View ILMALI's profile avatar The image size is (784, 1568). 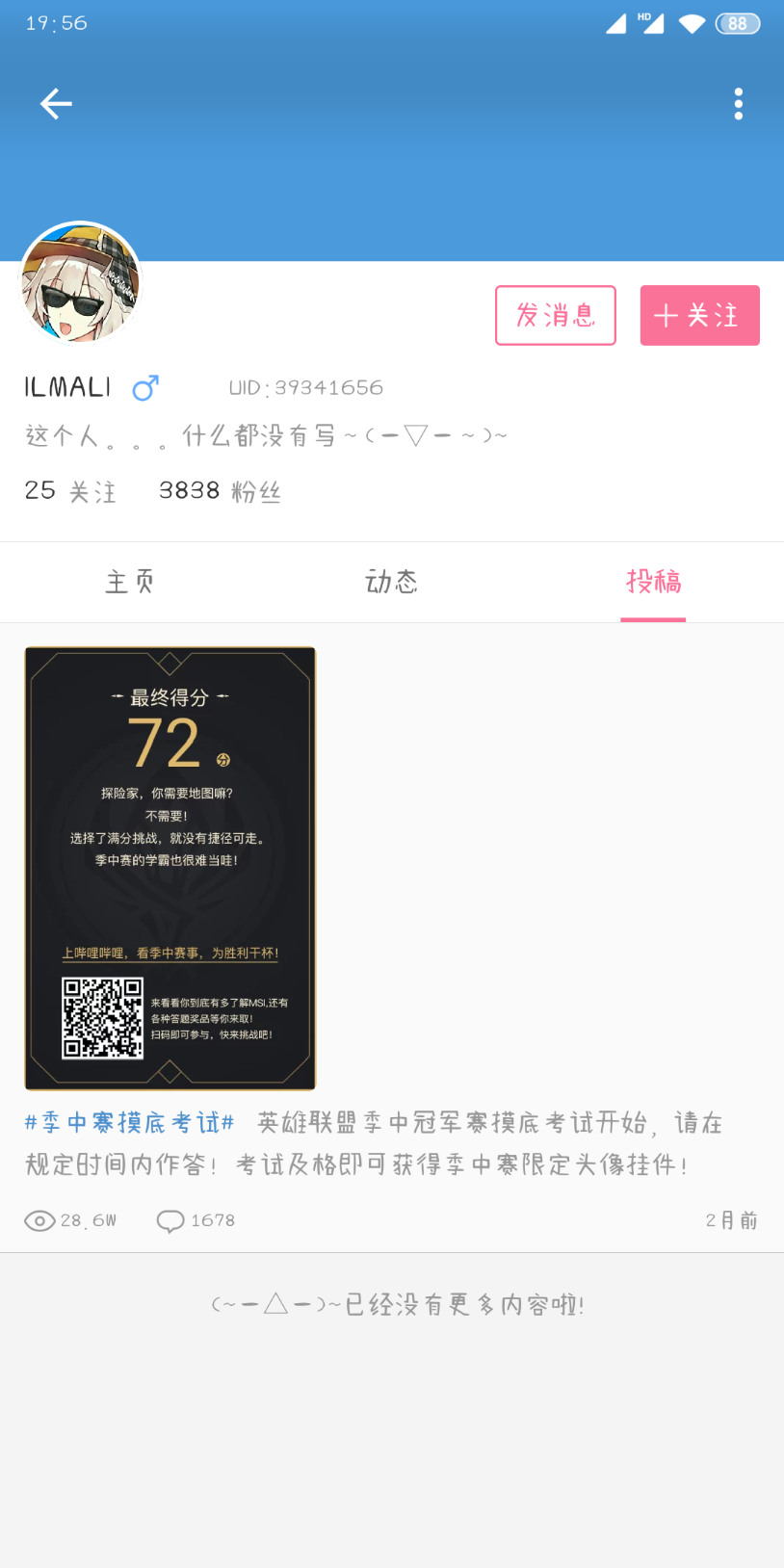click(x=81, y=283)
